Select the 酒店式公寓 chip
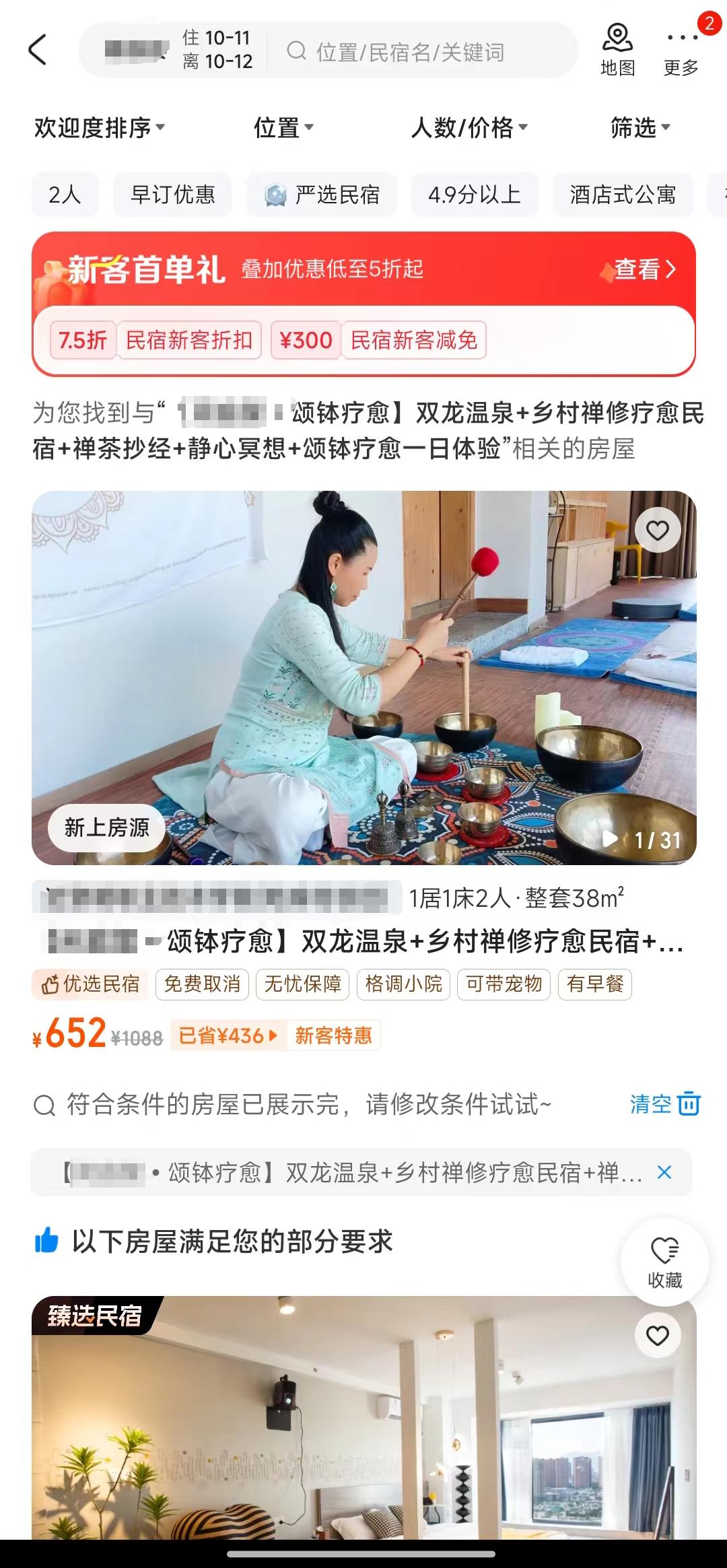 coord(623,195)
